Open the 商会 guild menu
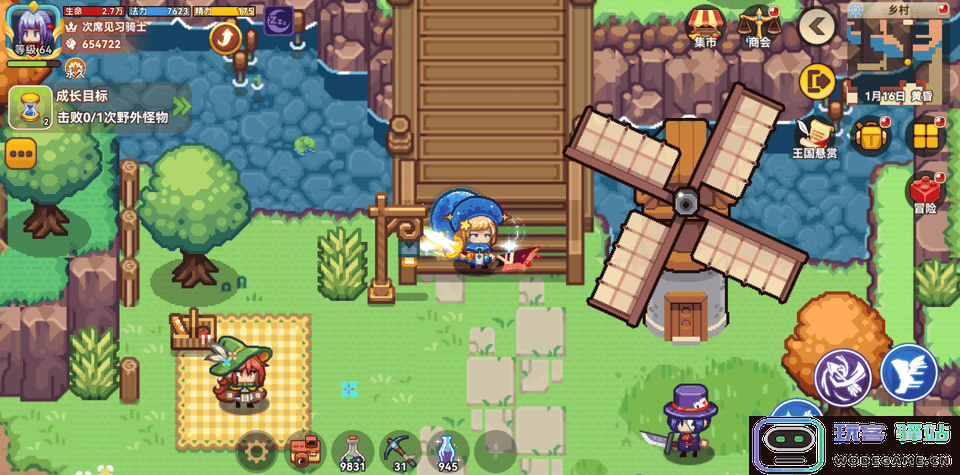 pos(759,25)
